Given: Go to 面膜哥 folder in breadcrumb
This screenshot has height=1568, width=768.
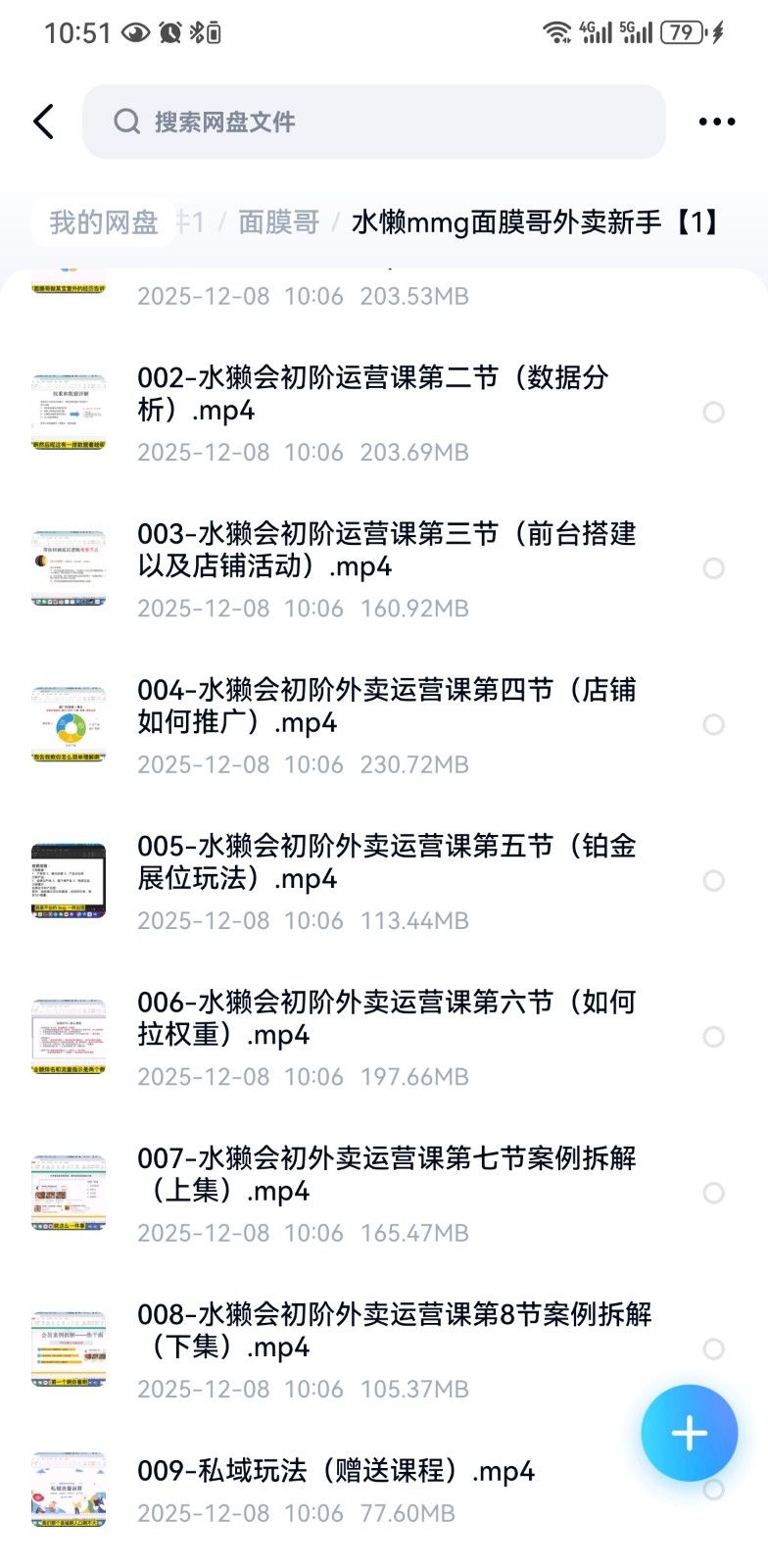Looking at the screenshot, I should click(x=278, y=222).
